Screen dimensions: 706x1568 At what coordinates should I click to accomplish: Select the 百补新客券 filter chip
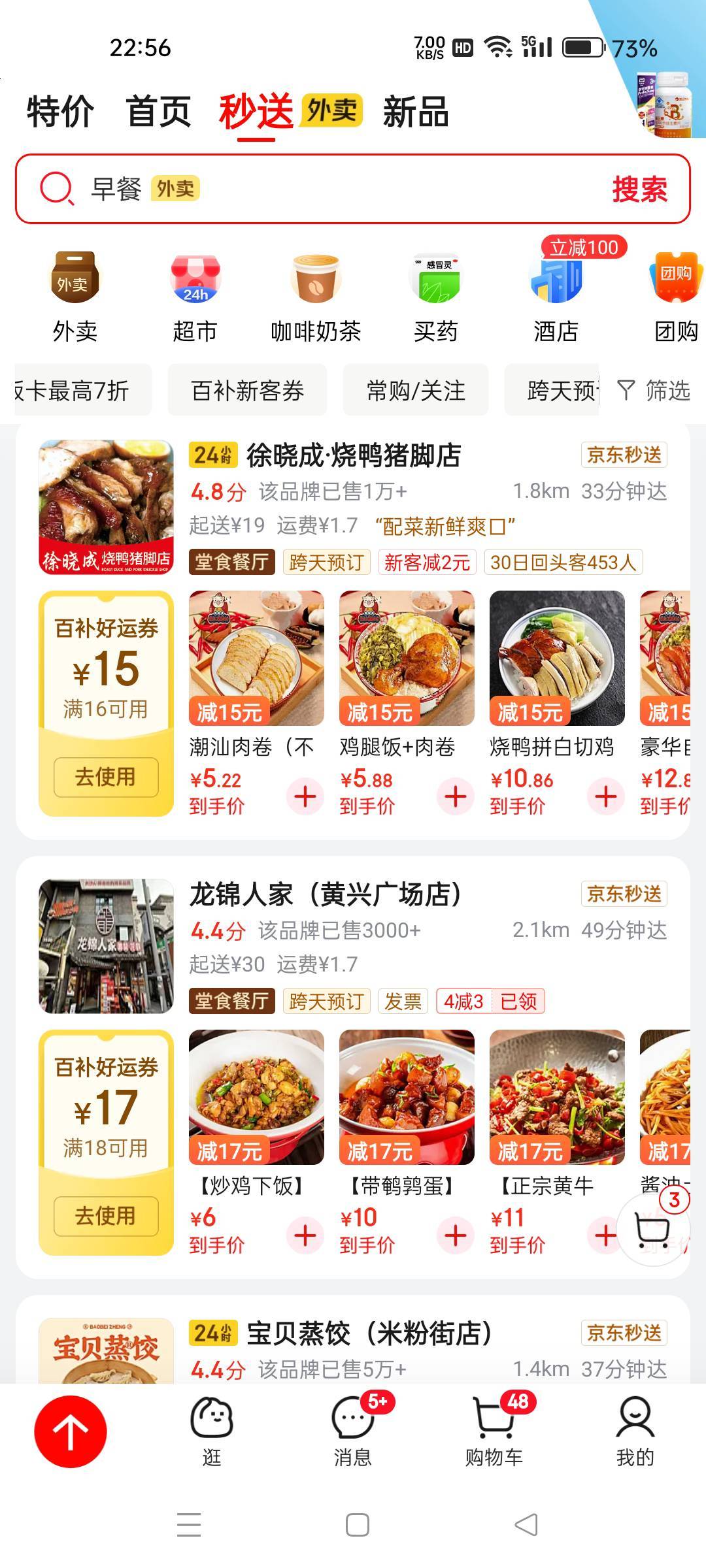click(247, 391)
